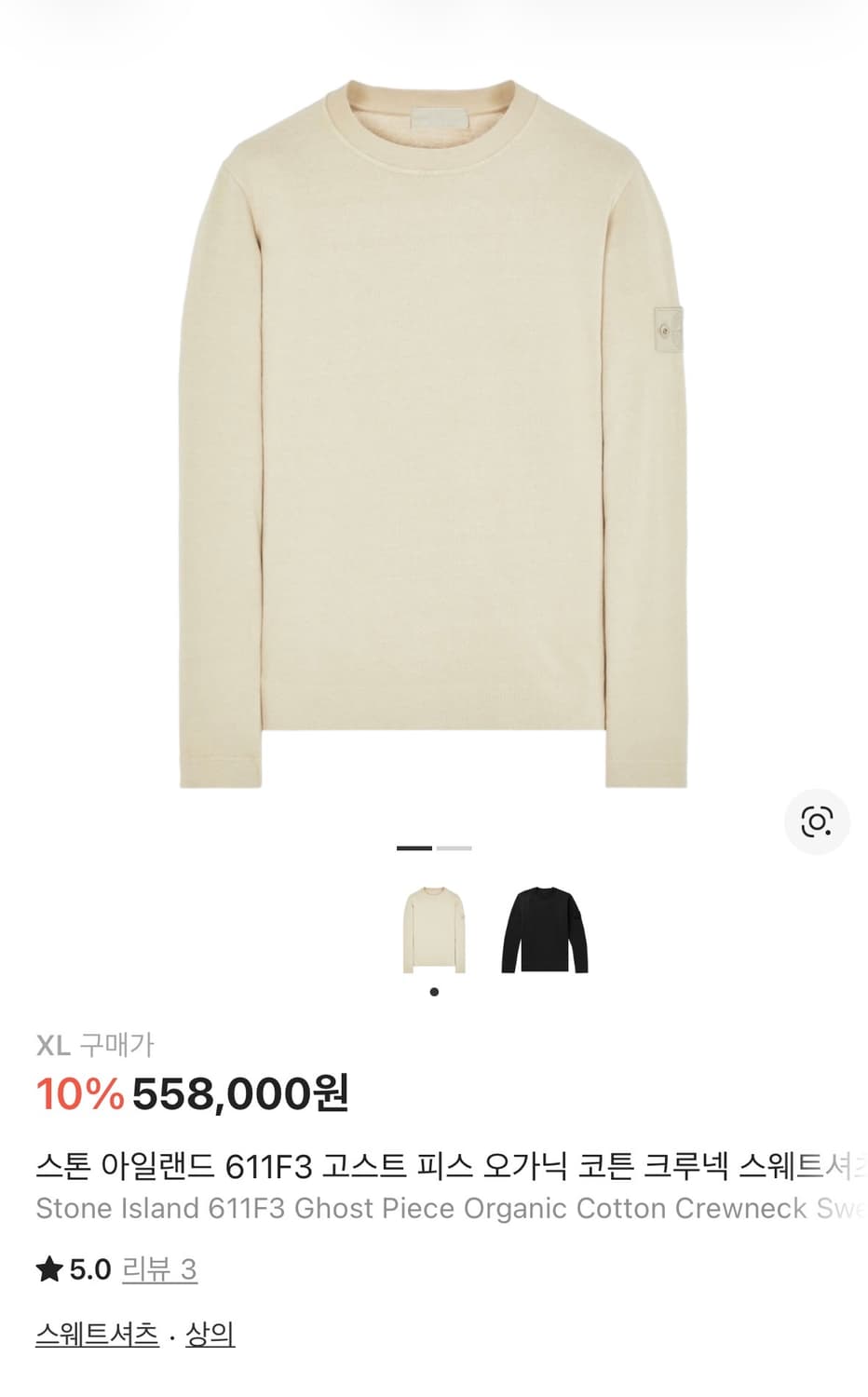Open the XL size selector

point(54,1047)
